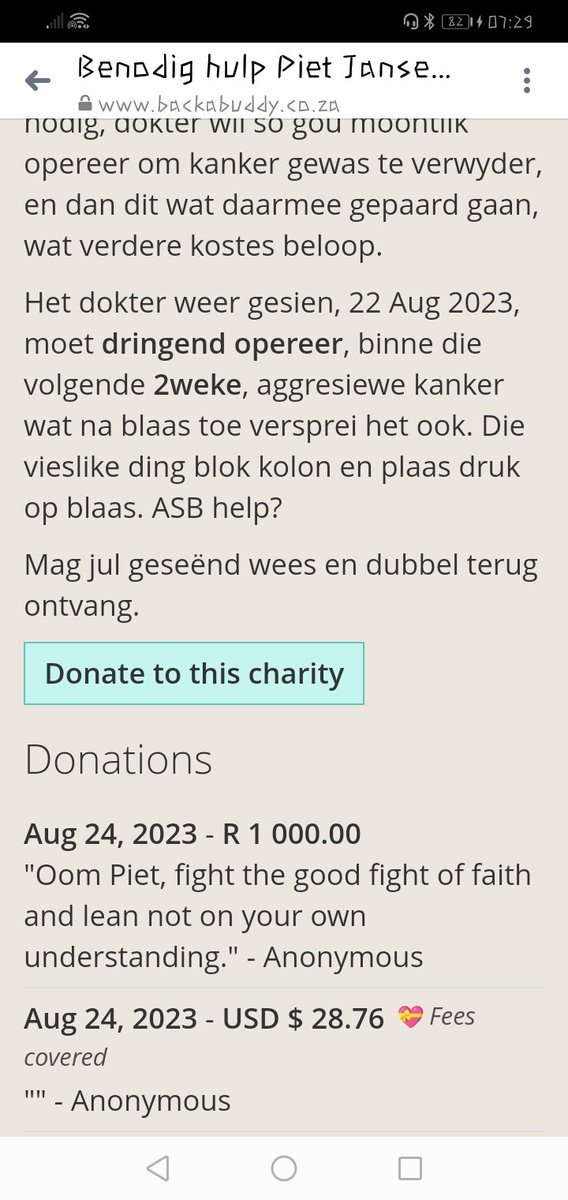Tap the back arrow in the top bar
Viewport: 568px width, 1200px height.
point(38,81)
